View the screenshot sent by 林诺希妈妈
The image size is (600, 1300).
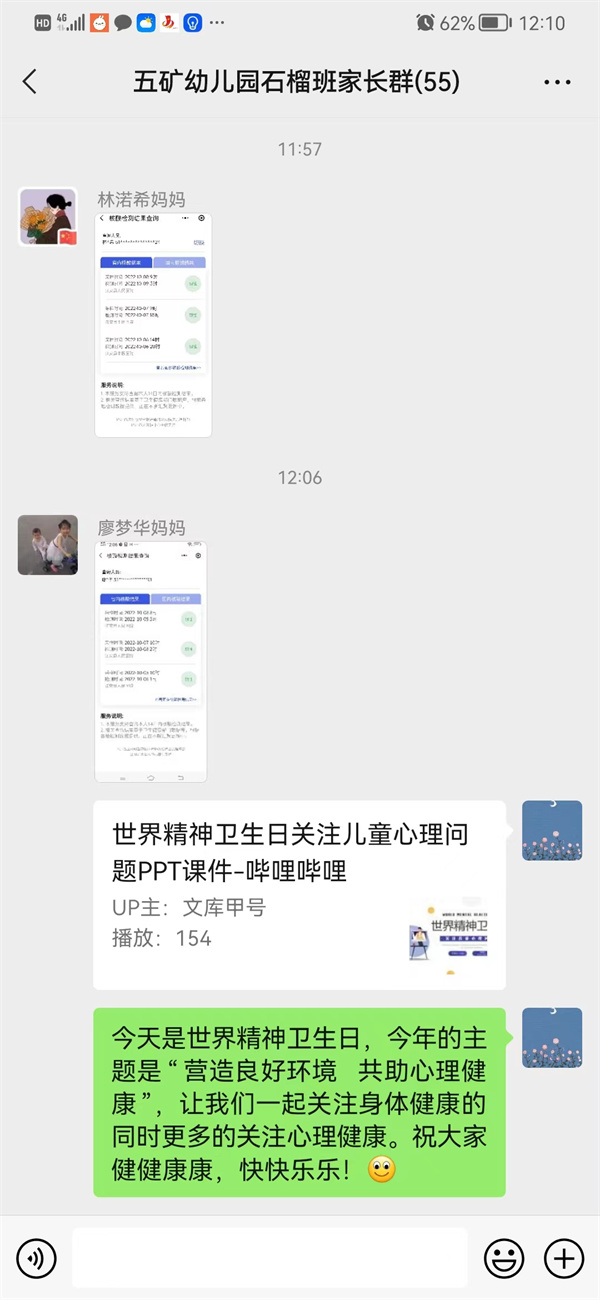click(x=153, y=324)
